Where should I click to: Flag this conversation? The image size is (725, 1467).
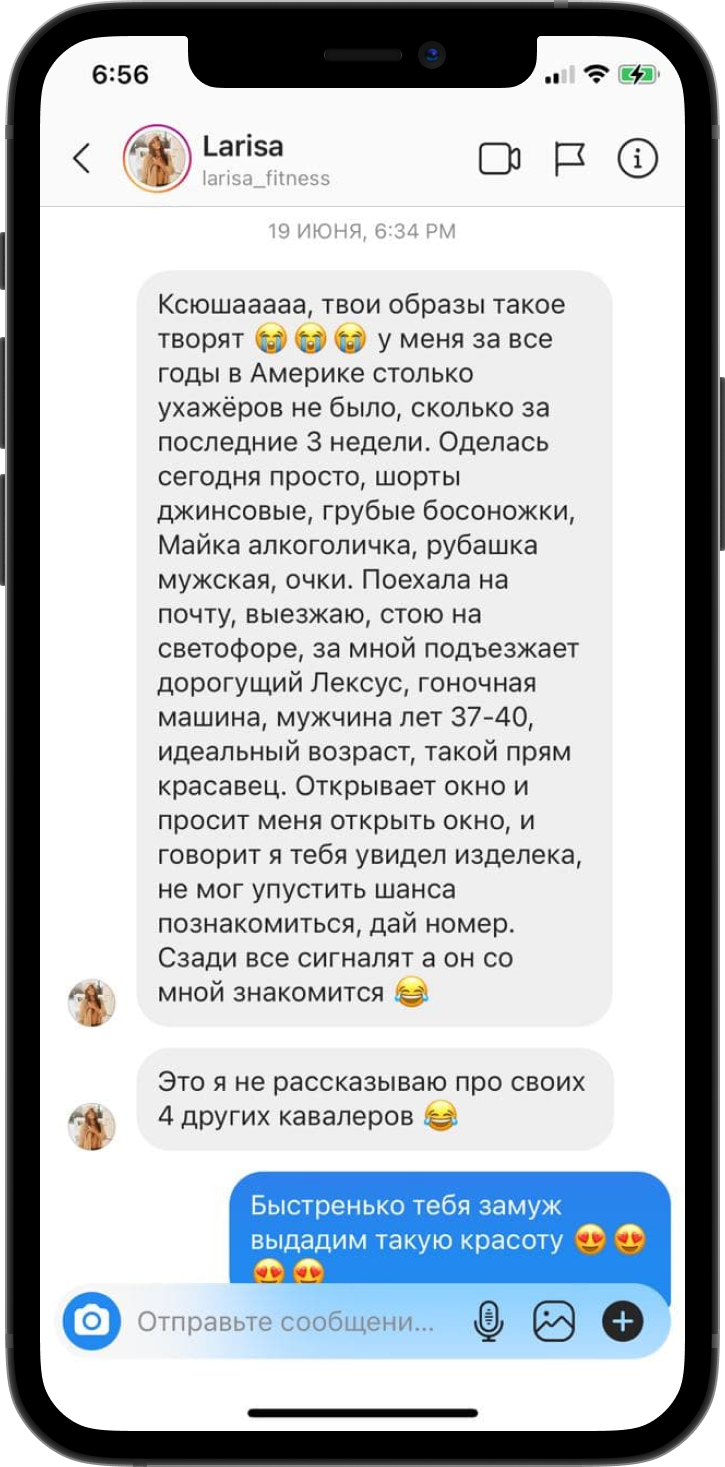click(569, 159)
